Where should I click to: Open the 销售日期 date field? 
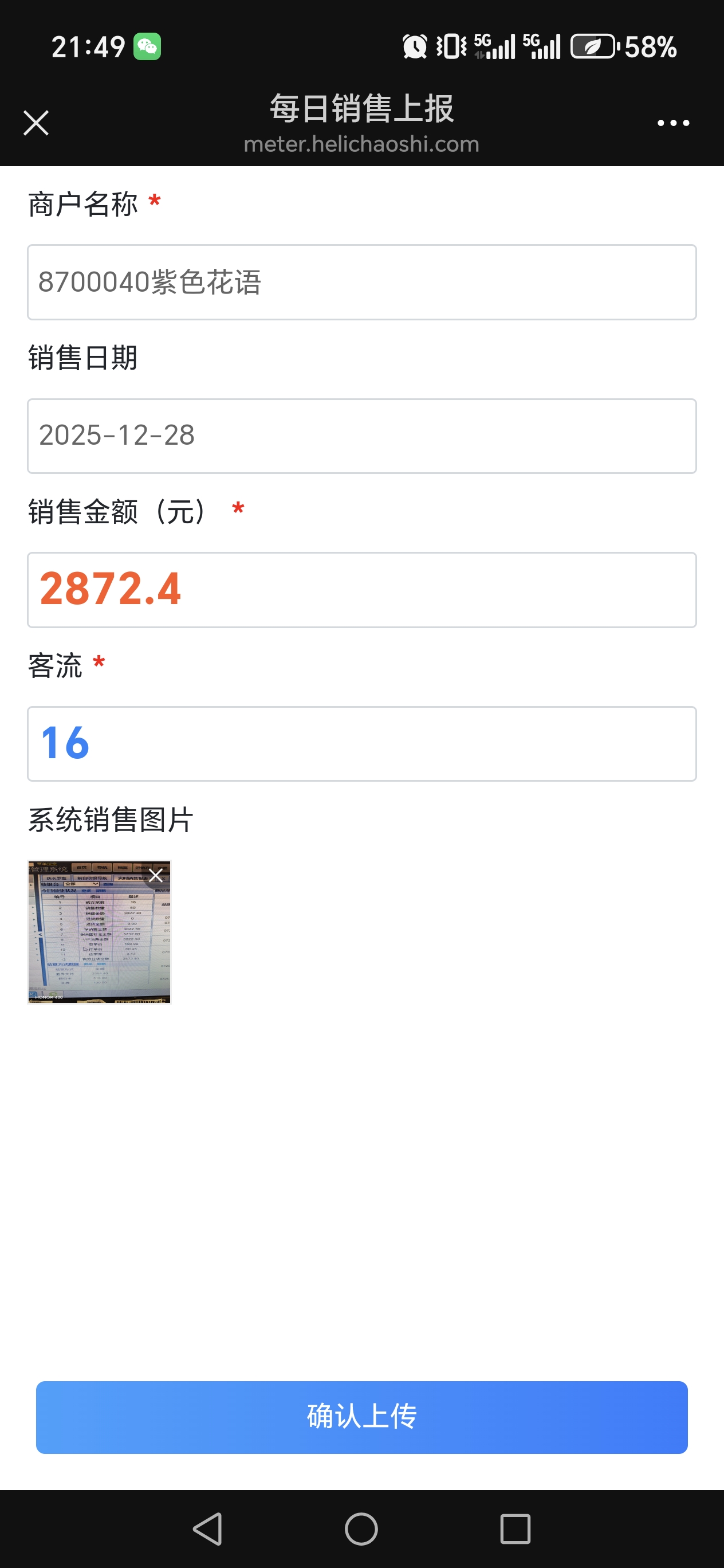pyautogui.click(x=361, y=436)
